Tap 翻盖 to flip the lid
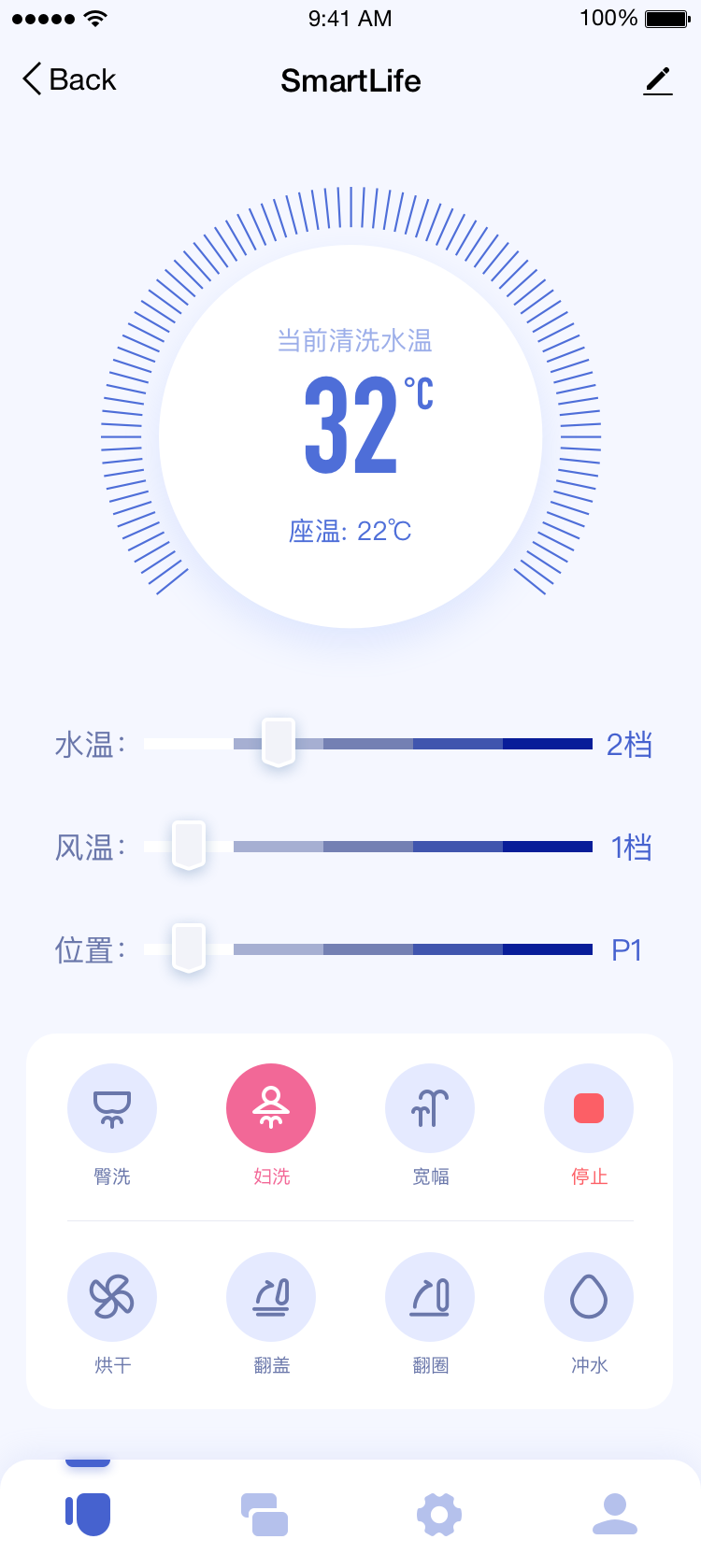Image resolution: width=701 pixels, height=1568 pixels. click(271, 1297)
